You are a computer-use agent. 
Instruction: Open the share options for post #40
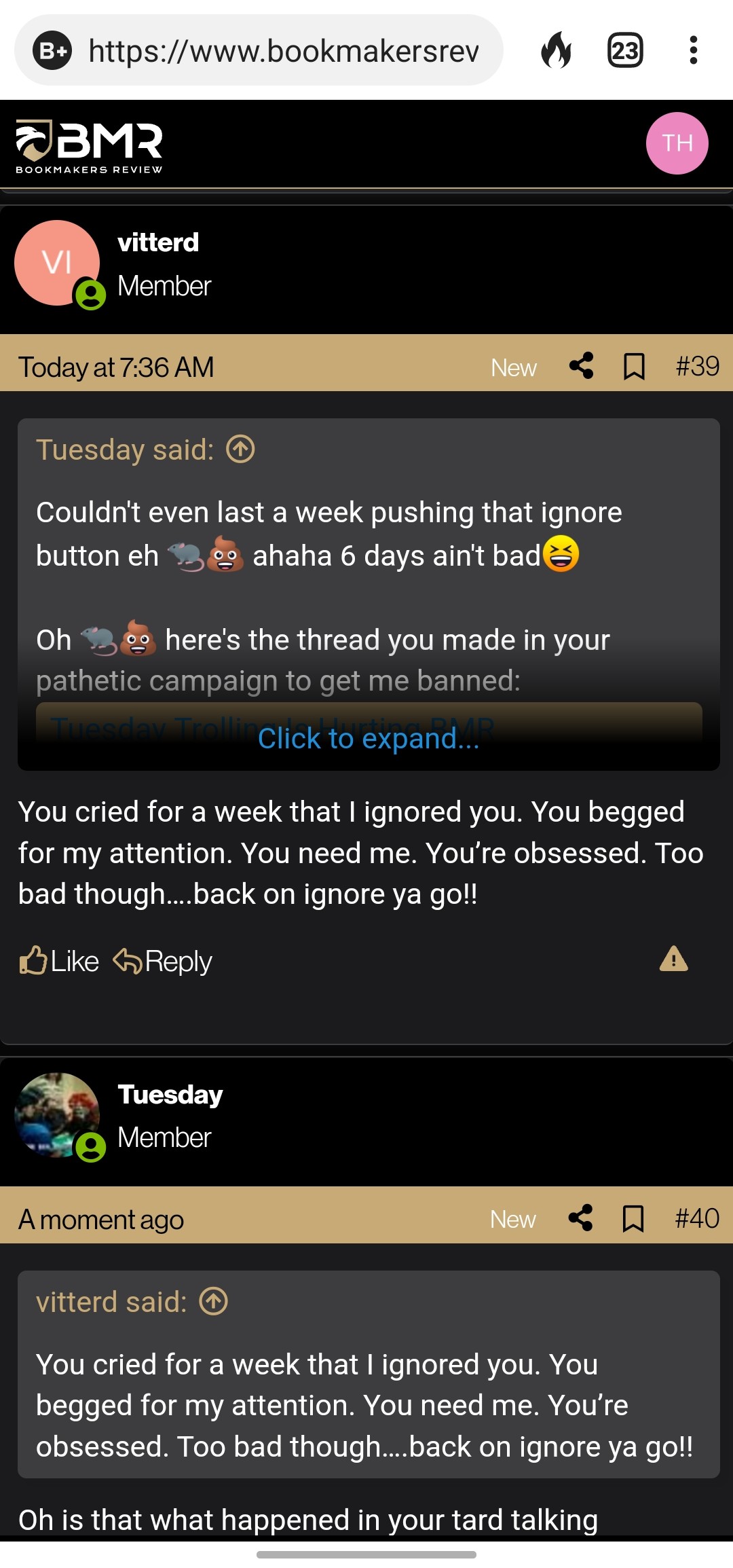tap(582, 1218)
